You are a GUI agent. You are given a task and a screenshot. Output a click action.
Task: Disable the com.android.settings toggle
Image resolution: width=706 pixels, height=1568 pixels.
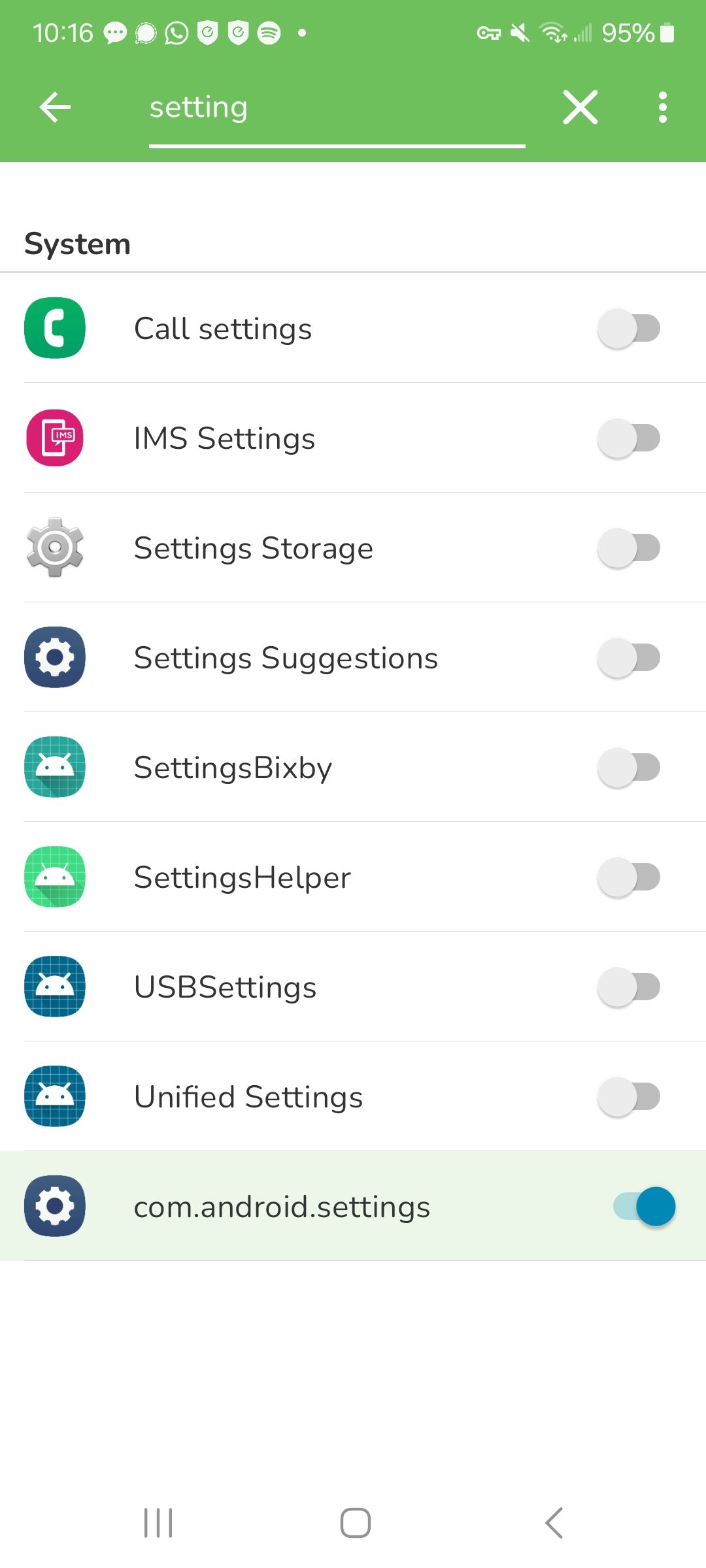coord(644,1206)
